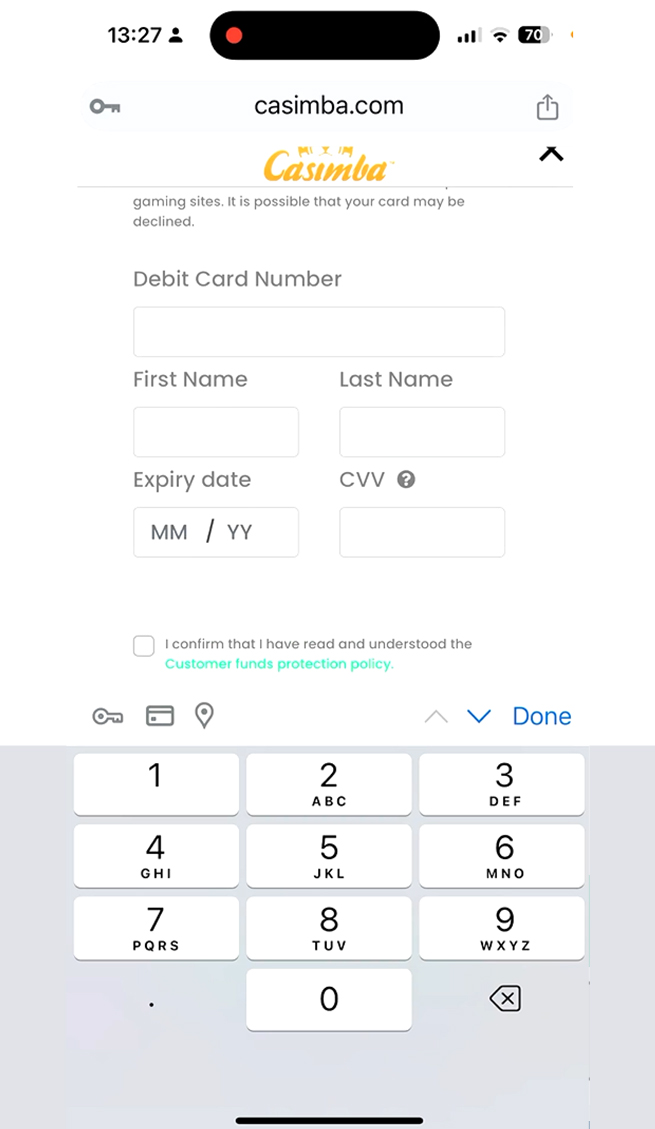Open the address autofill pin icon
655x1129 pixels.
(204, 716)
